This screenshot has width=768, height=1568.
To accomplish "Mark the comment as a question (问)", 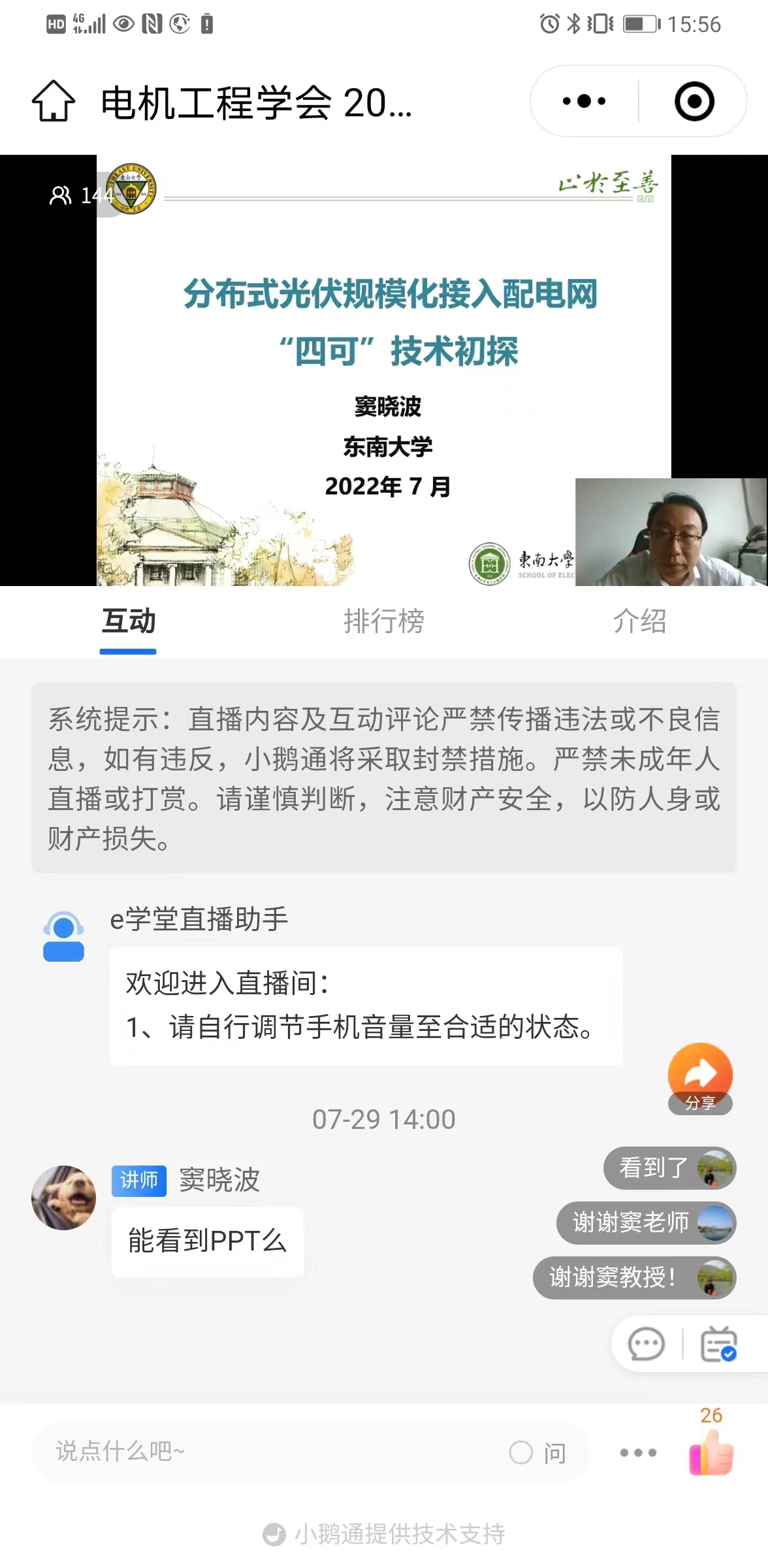I will click(x=537, y=1453).
